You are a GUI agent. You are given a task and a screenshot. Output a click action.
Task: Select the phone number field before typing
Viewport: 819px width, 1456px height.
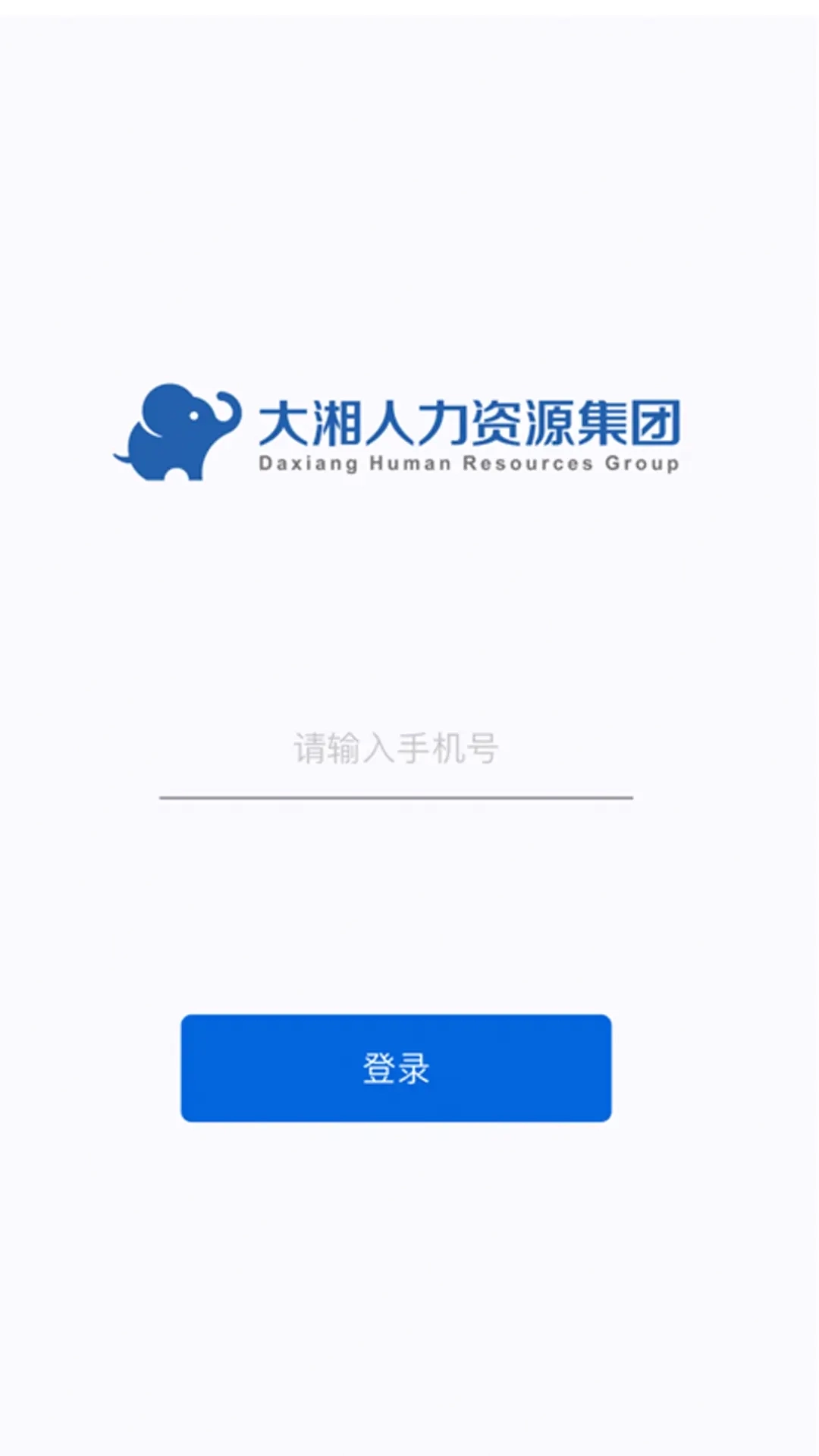(x=395, y=751)
